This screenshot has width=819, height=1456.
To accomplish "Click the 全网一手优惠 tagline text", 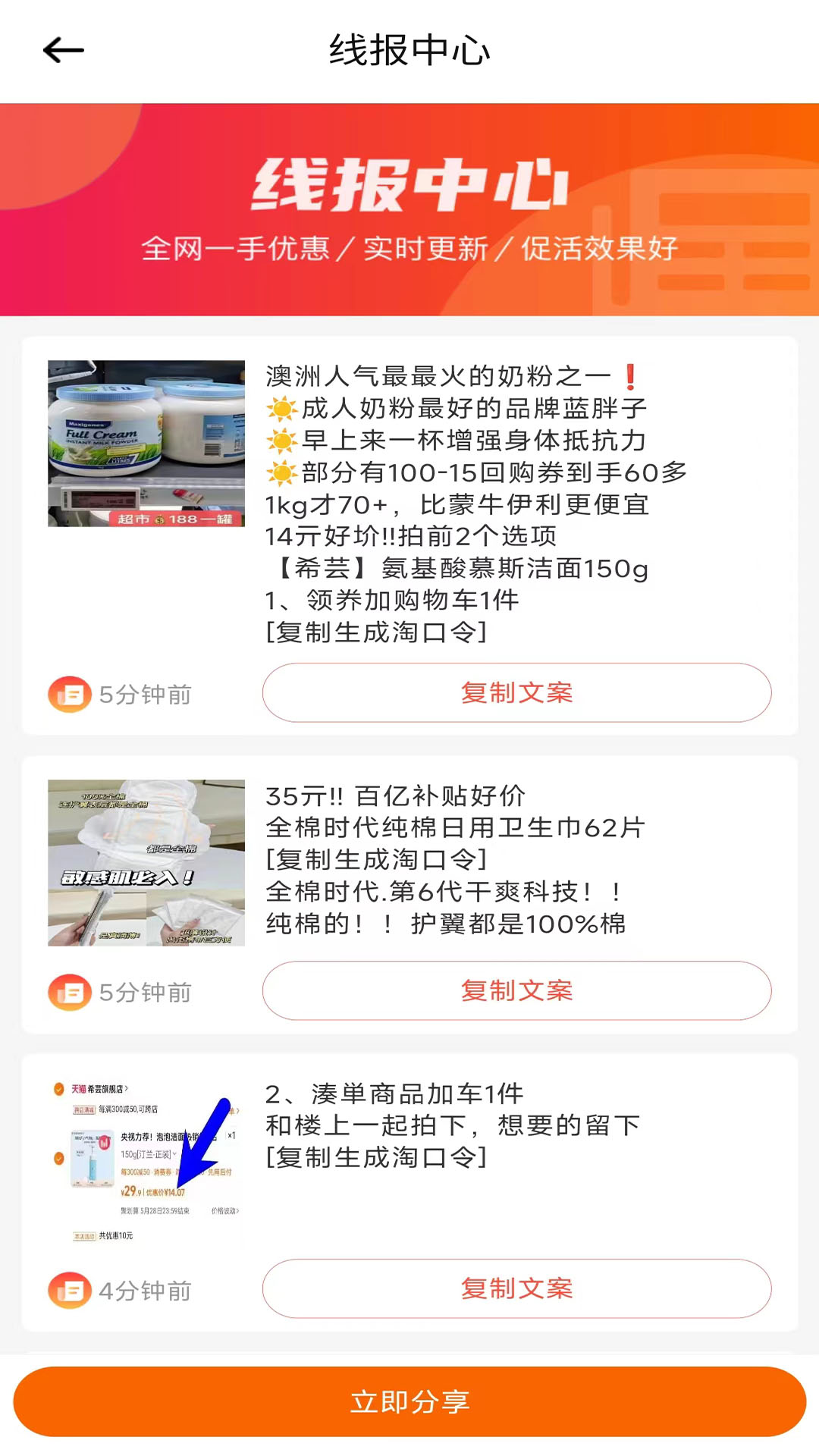I will pos(409,246).
